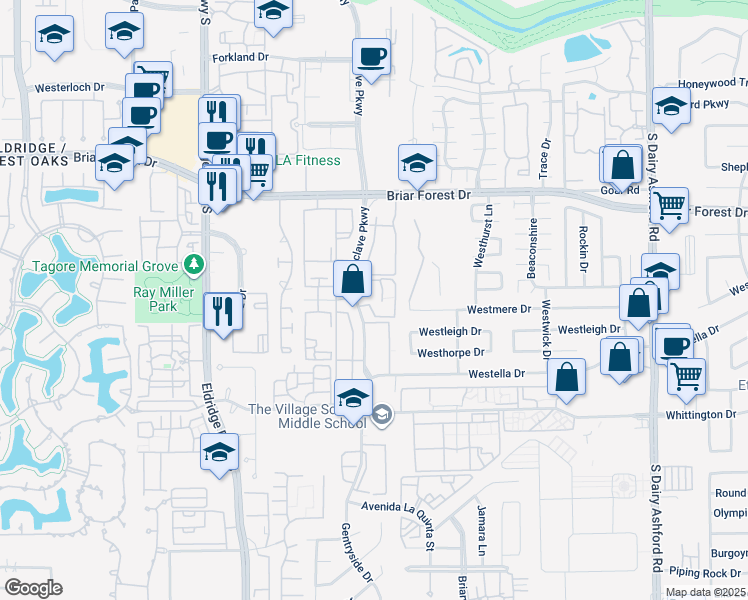
Task: Open the shopping bag marker on Westella Dr
Action: tap(567, 378)
